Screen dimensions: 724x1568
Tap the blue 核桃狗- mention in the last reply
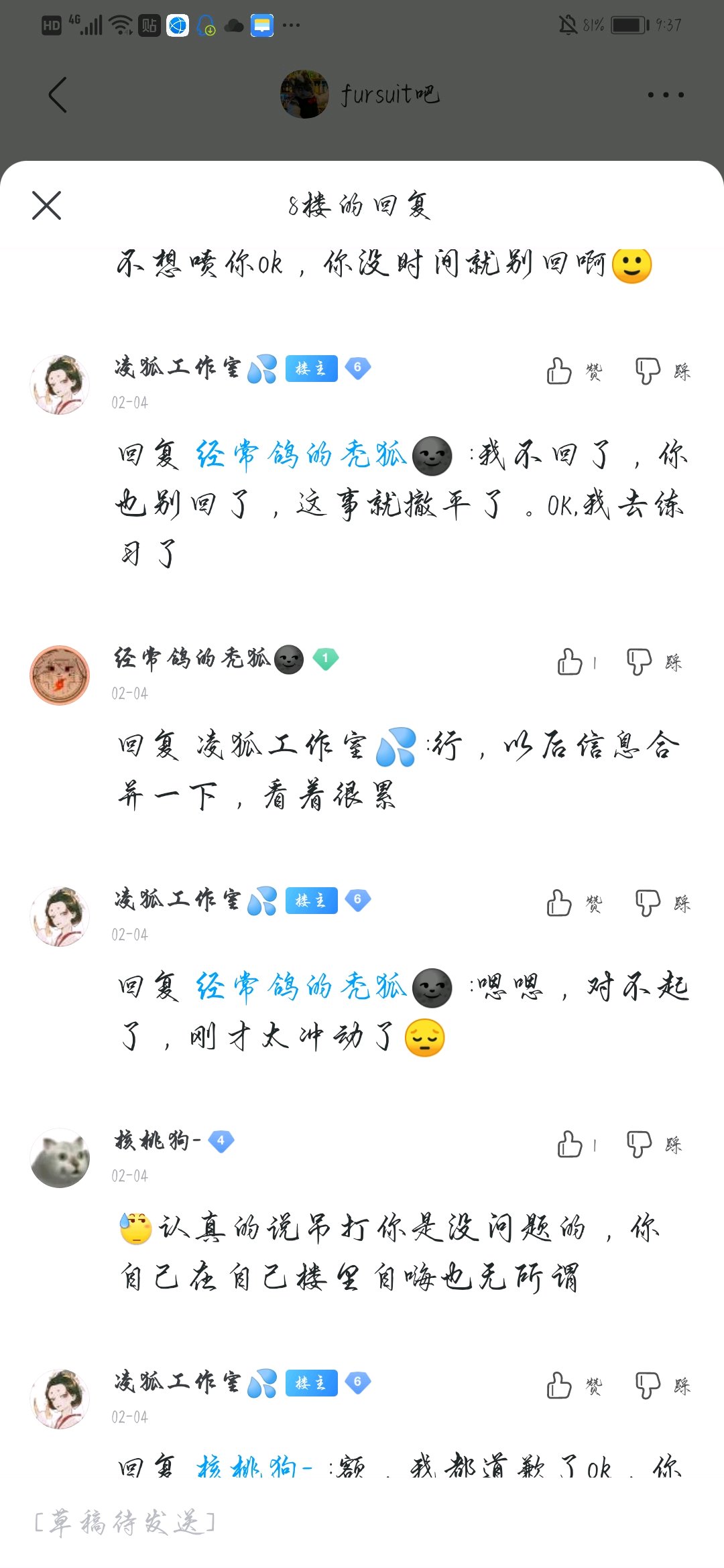255,1467
